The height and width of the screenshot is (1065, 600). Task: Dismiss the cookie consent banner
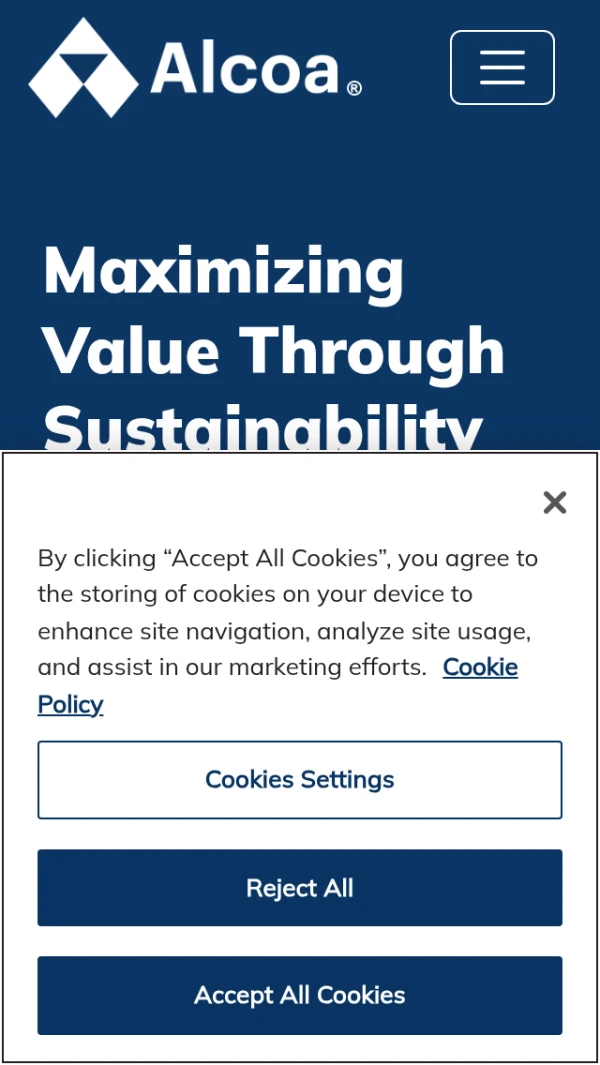pyautogui.click(x=554, y=502)
